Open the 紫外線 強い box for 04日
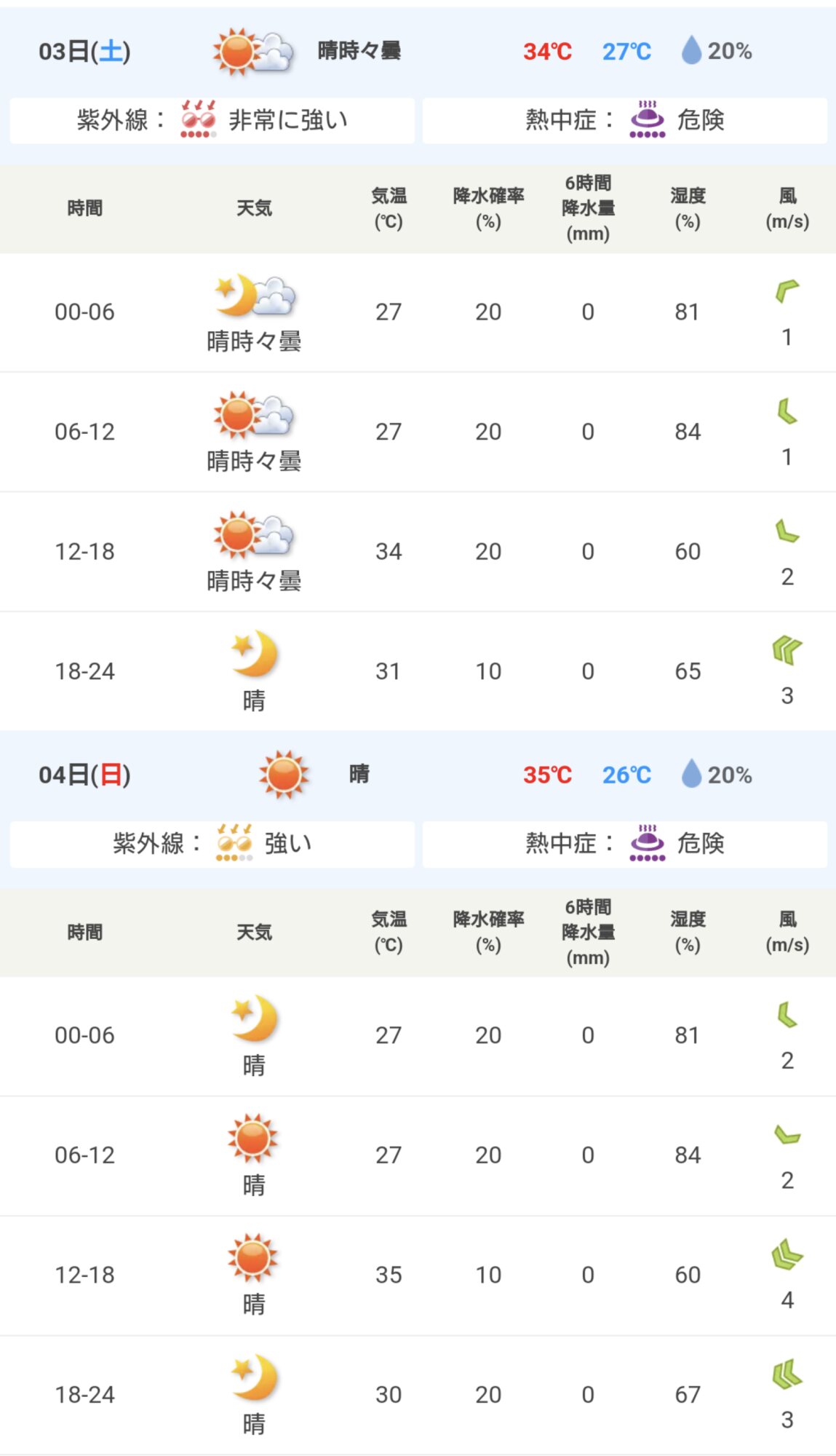 coord(212,844)
